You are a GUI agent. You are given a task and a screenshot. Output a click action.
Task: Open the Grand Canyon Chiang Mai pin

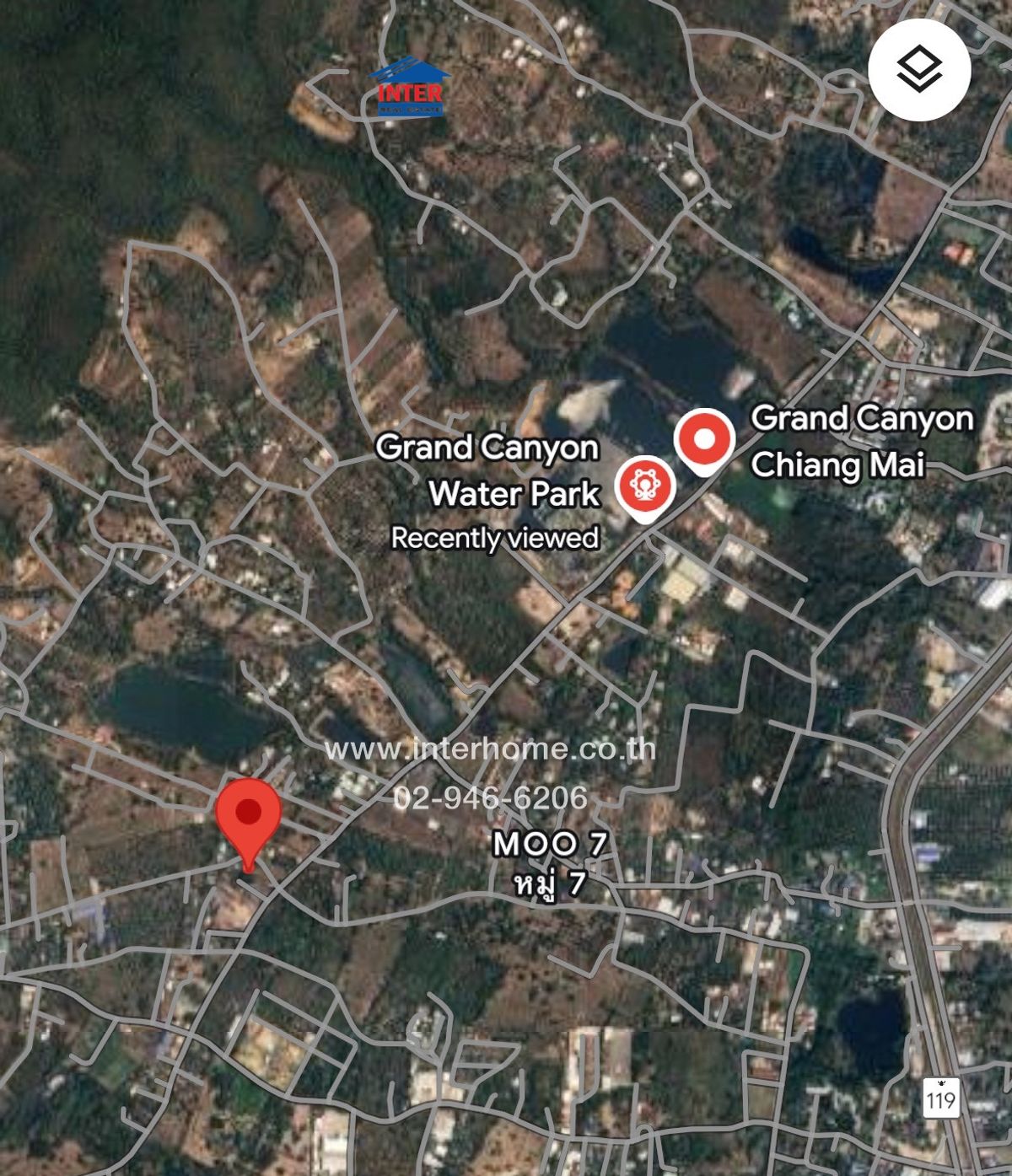click(x=704, y=439)
